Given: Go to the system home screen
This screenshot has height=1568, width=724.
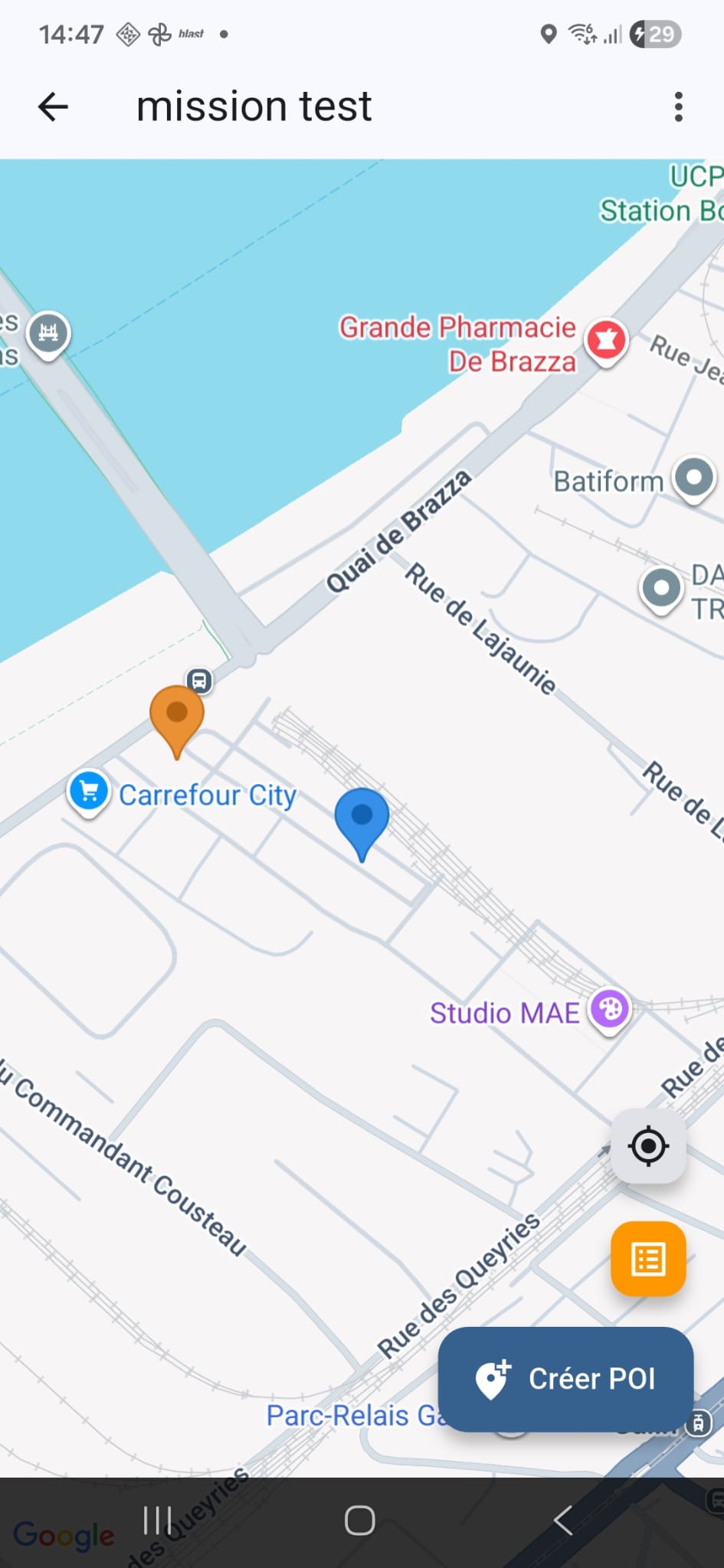Looking at the screenshot, I should [x=360, y=1520].
